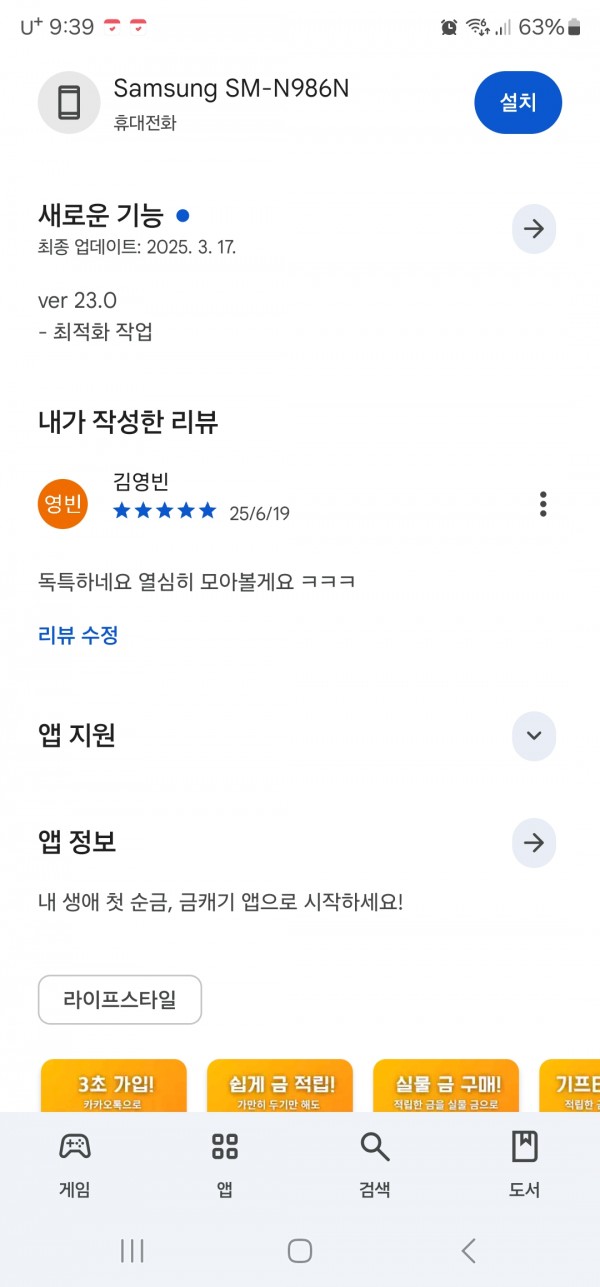Expand the 앱 지원 section
The height and width of the screenshot is (1287, 600).
click(x=534, y=736)
